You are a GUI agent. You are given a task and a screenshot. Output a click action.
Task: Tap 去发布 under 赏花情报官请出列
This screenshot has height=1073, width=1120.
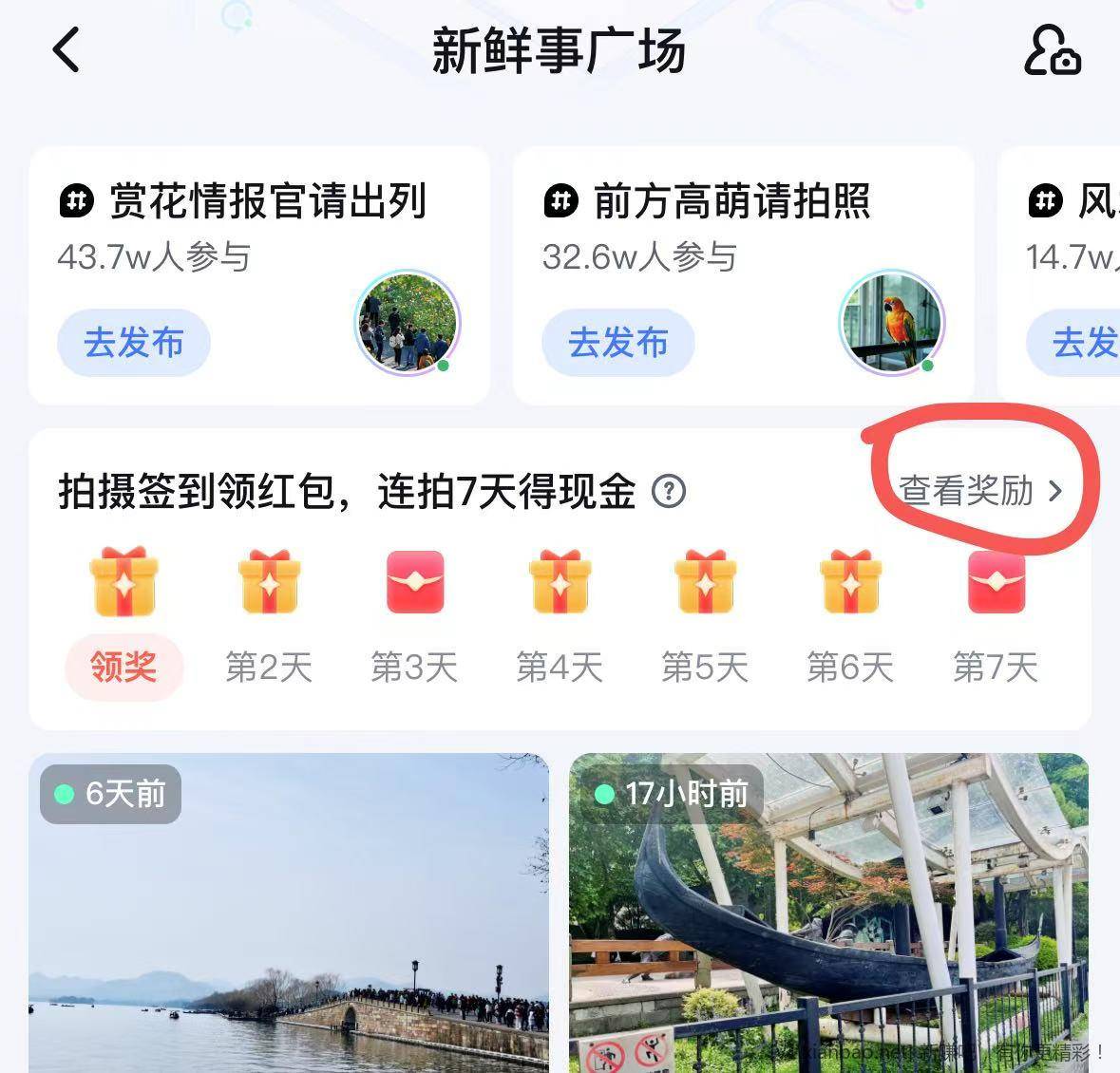point(133,343)
